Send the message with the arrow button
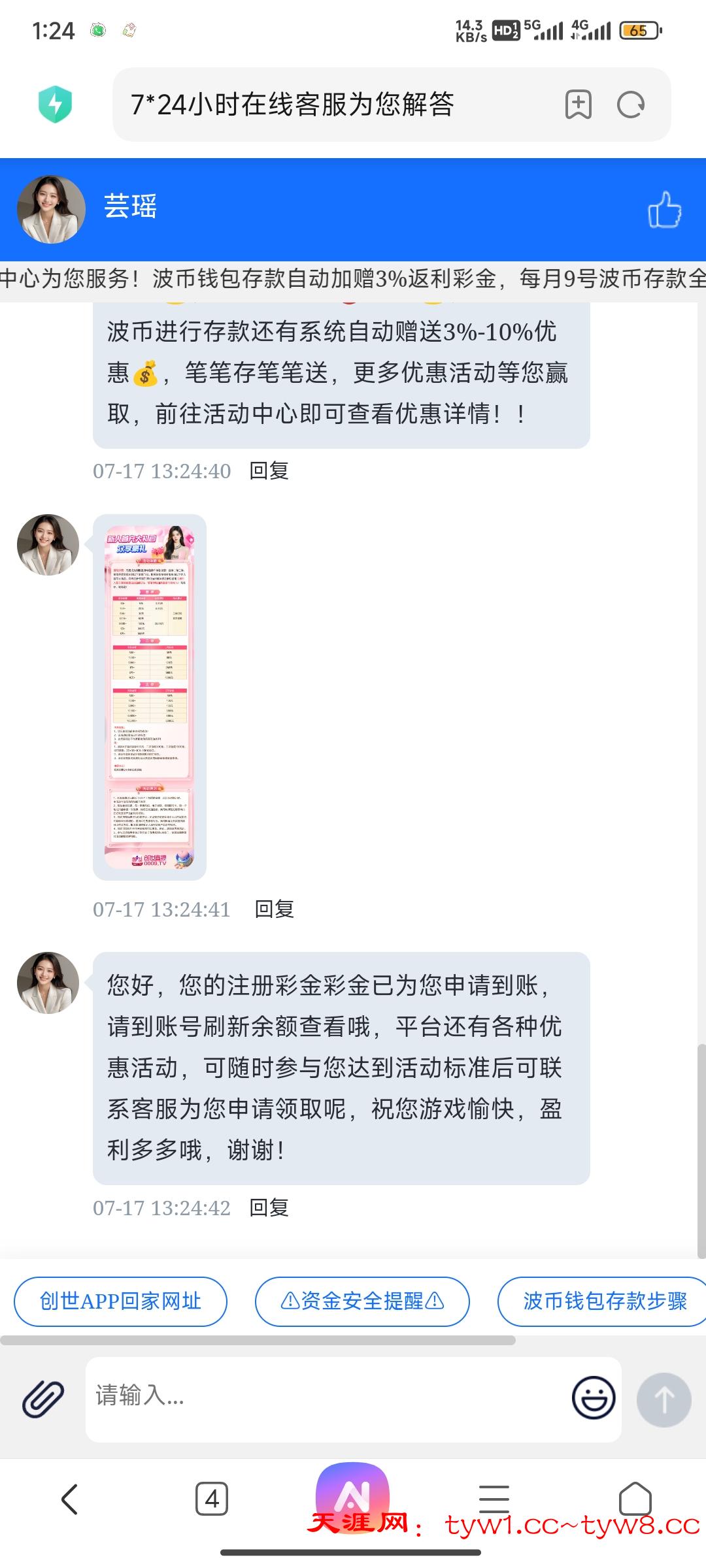 coord(664,1399)
